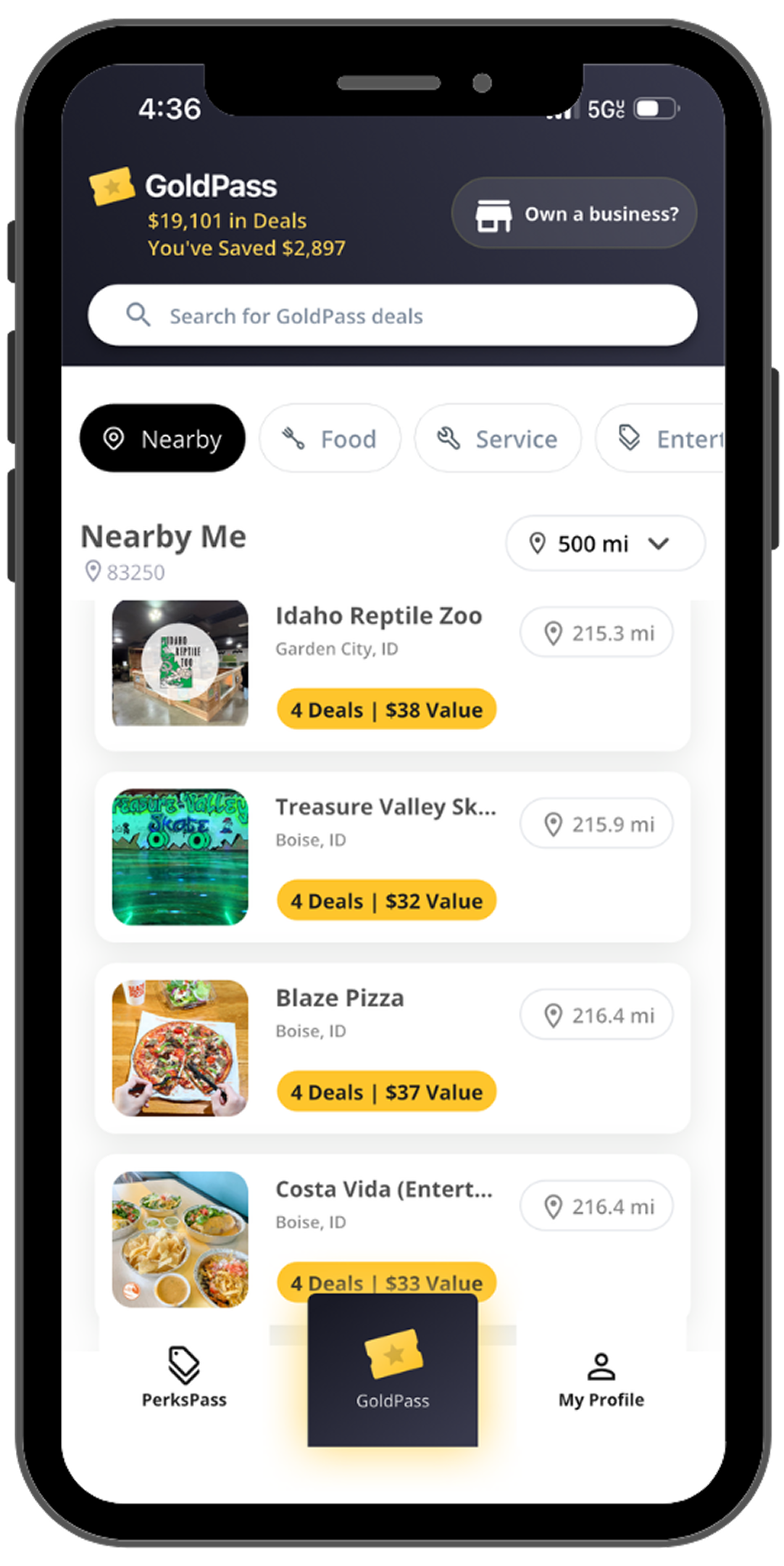Filter deals by Food
This screenshot has height=1566, width=784.
[330, 439]
